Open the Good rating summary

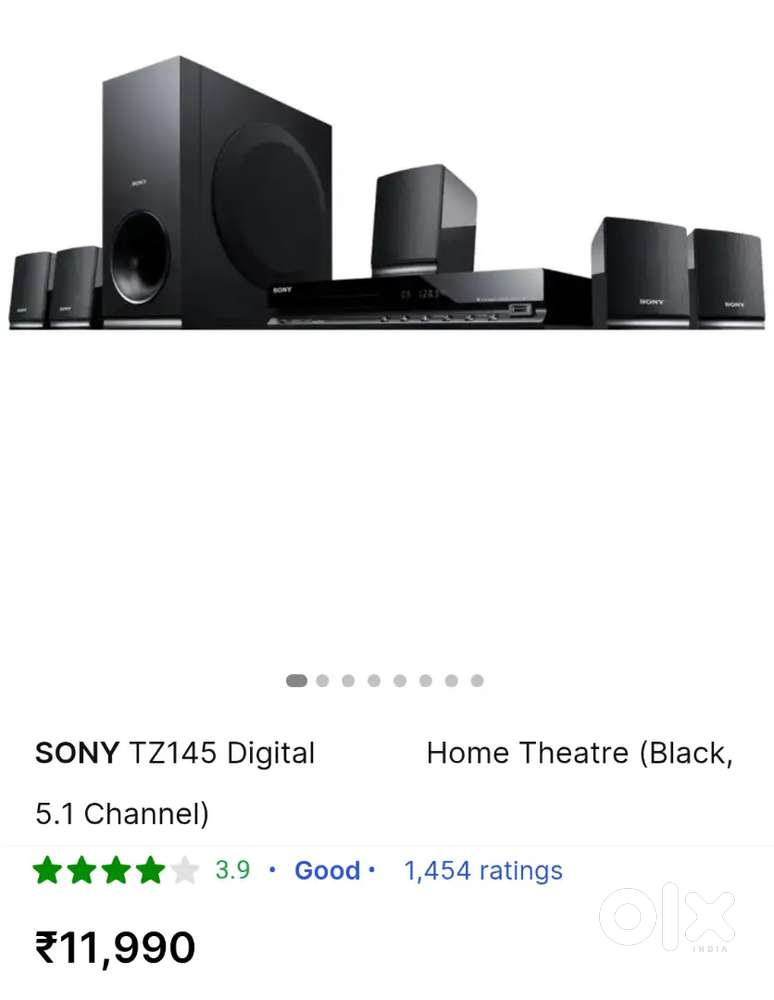[x=328, y=870]
